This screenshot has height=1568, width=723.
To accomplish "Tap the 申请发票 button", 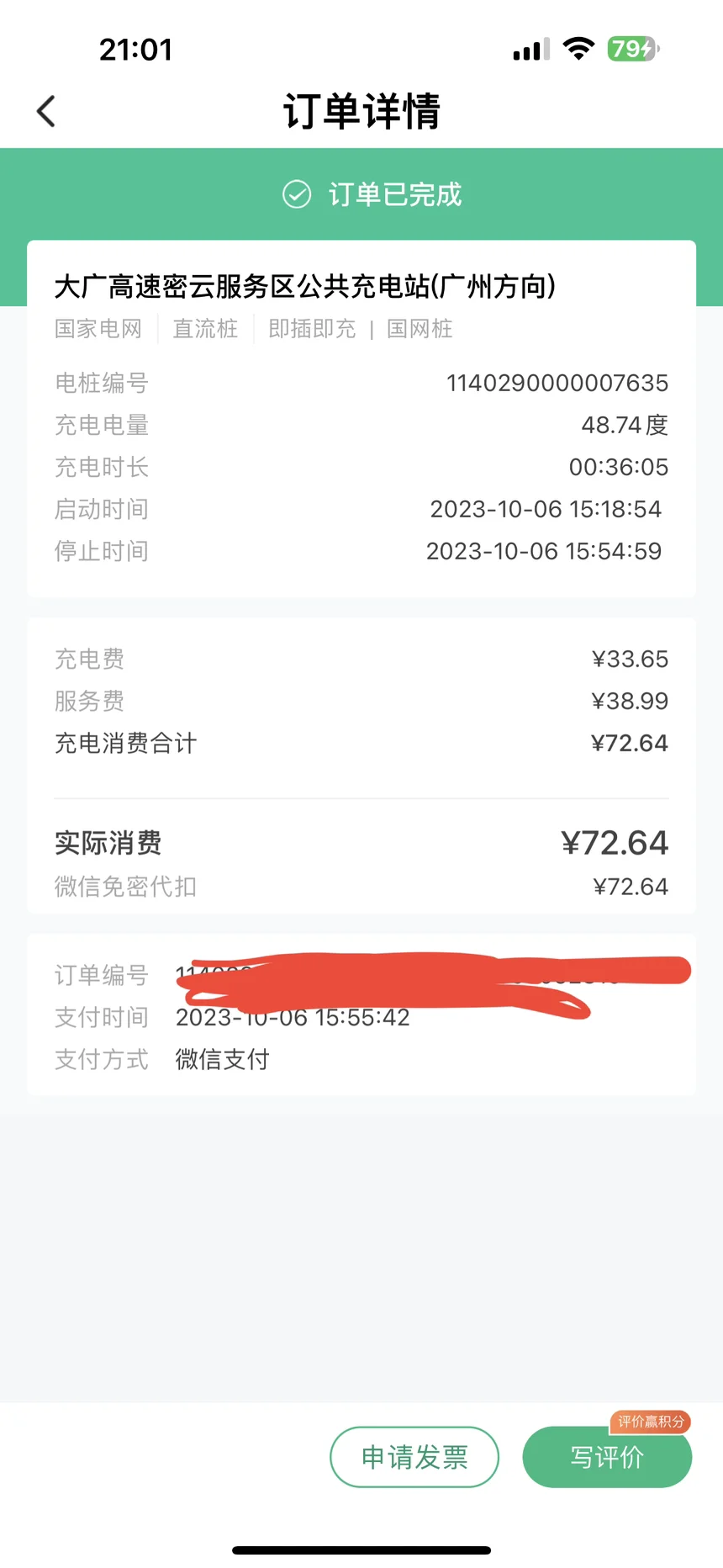I will tap(414, 1457).
